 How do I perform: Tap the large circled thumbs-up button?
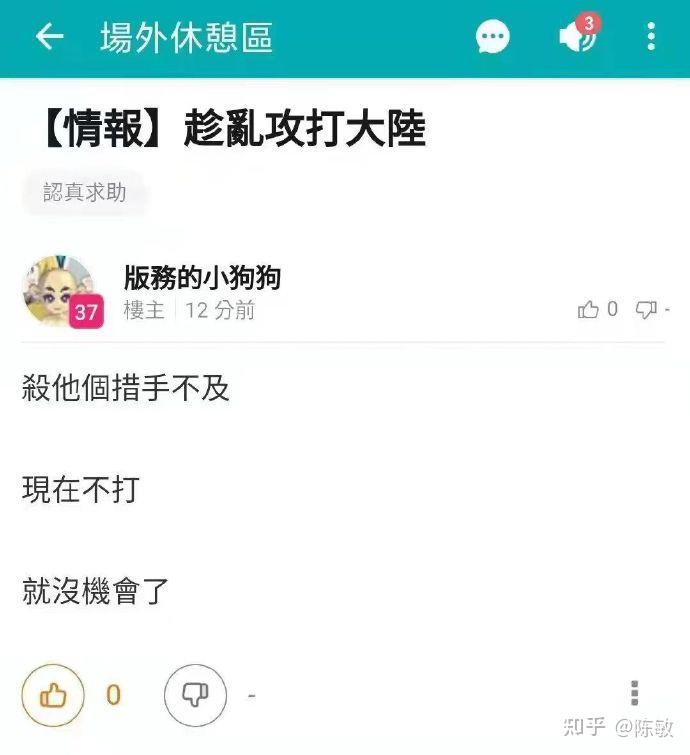tap(53, 695)
